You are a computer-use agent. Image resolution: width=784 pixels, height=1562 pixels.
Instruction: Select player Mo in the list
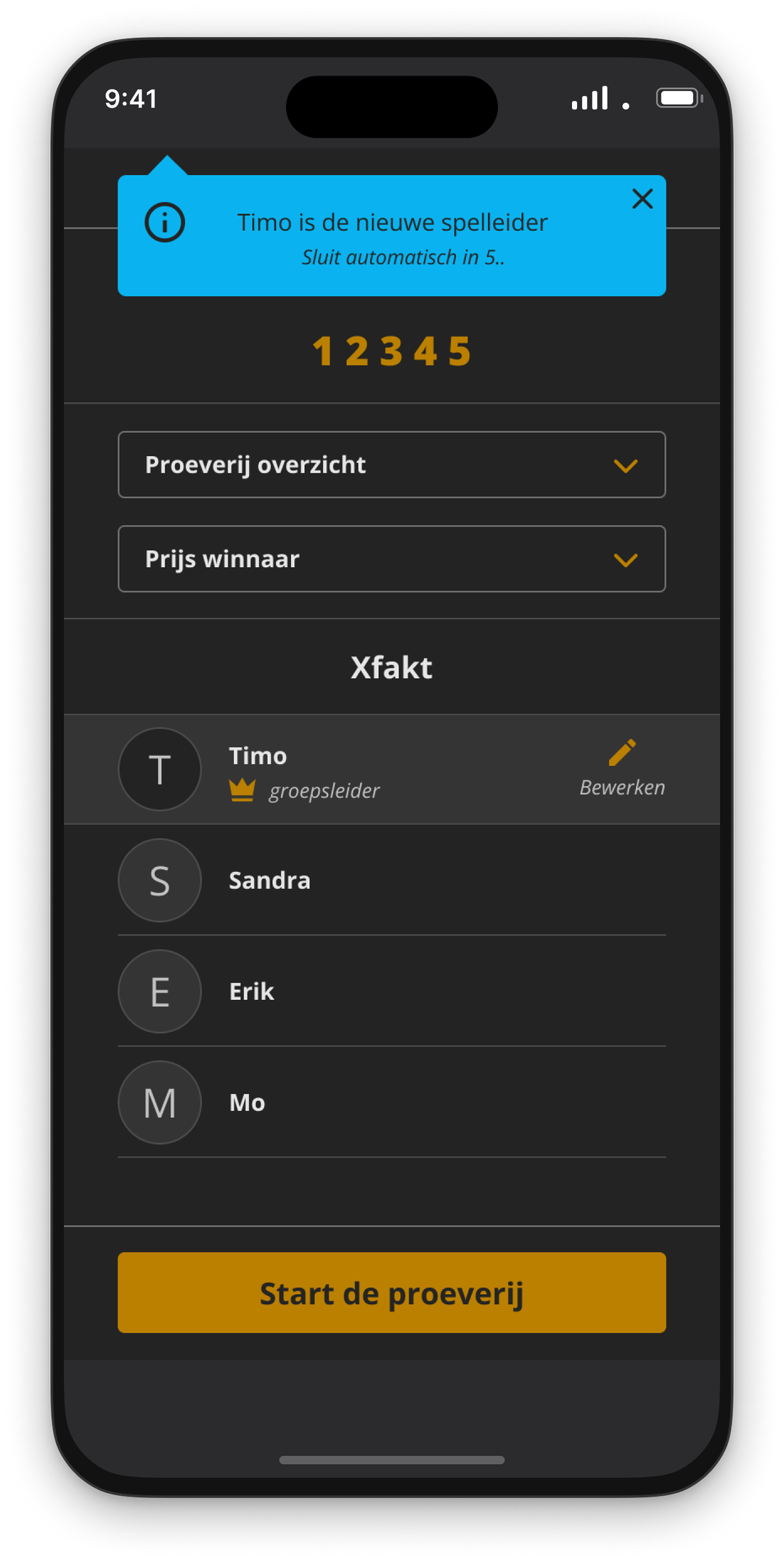(x=392, y=1102)
